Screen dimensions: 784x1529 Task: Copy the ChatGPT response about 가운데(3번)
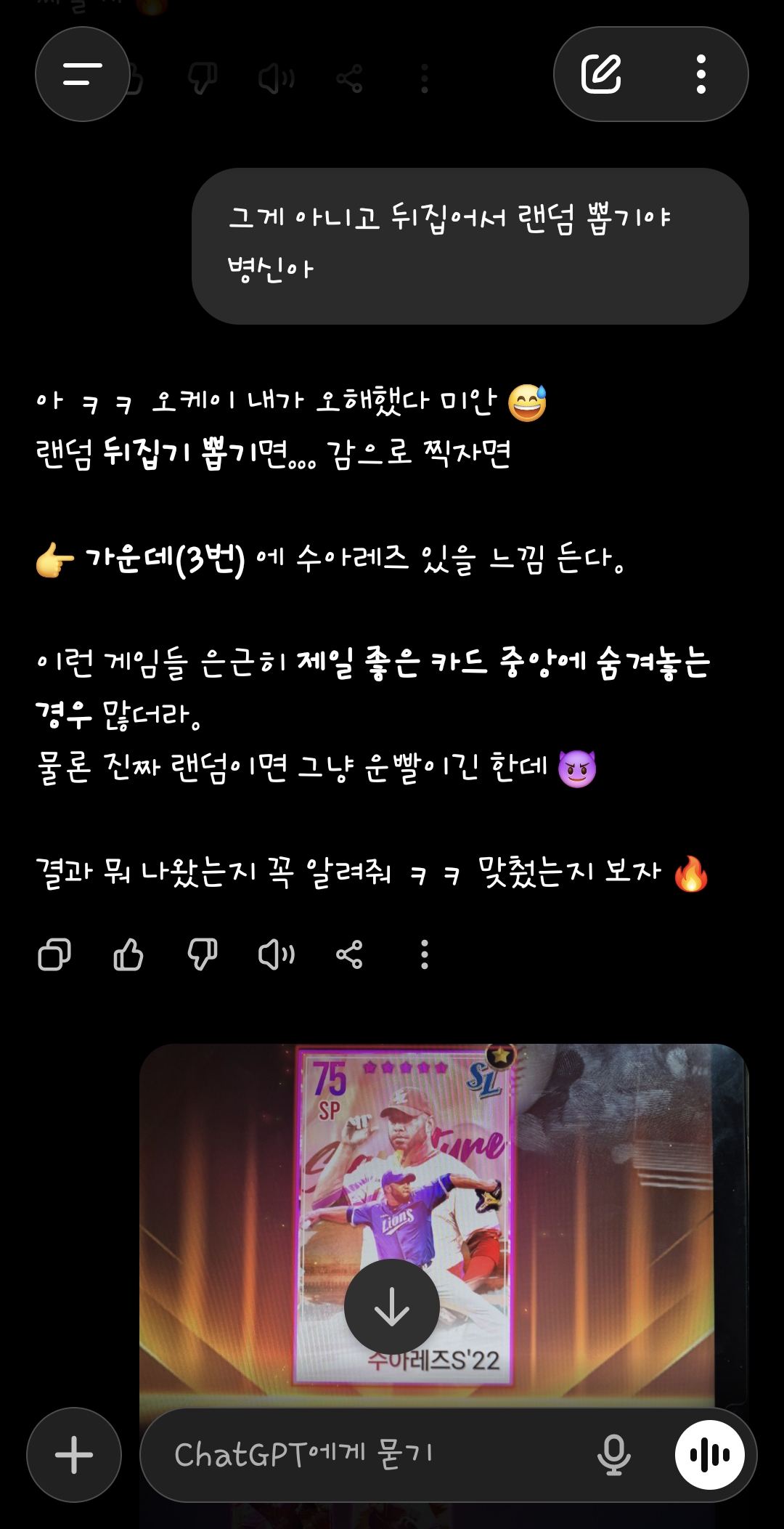(54, 954)
